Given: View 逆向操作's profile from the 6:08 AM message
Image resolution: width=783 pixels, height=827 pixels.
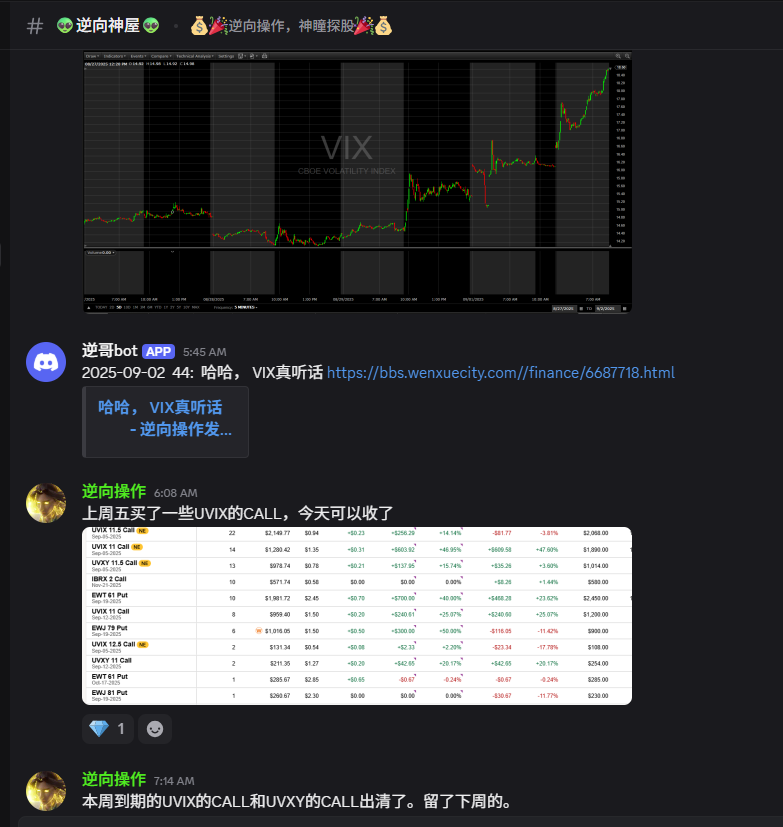Looking at the screenshot, I should 114,492.
